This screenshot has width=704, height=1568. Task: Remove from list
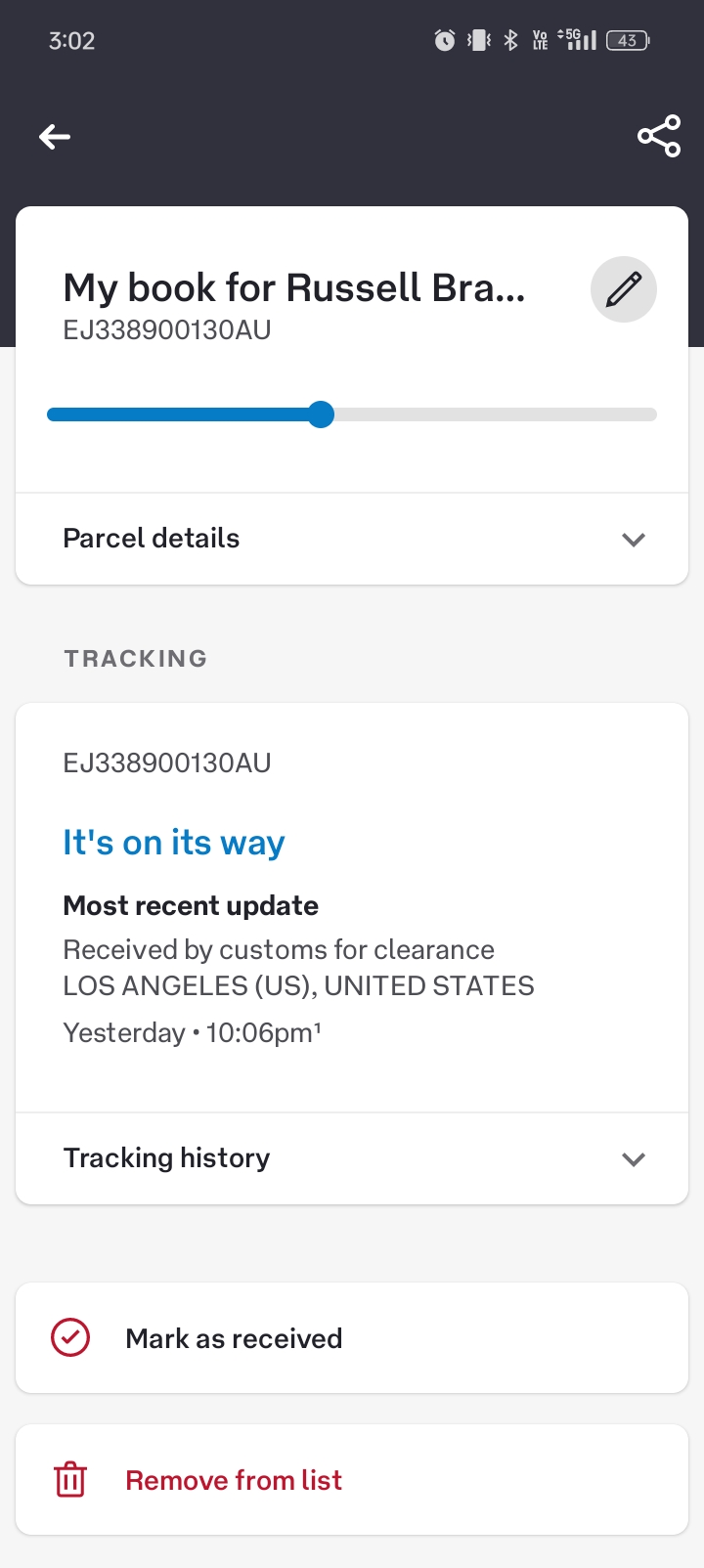coord(352,1480)
